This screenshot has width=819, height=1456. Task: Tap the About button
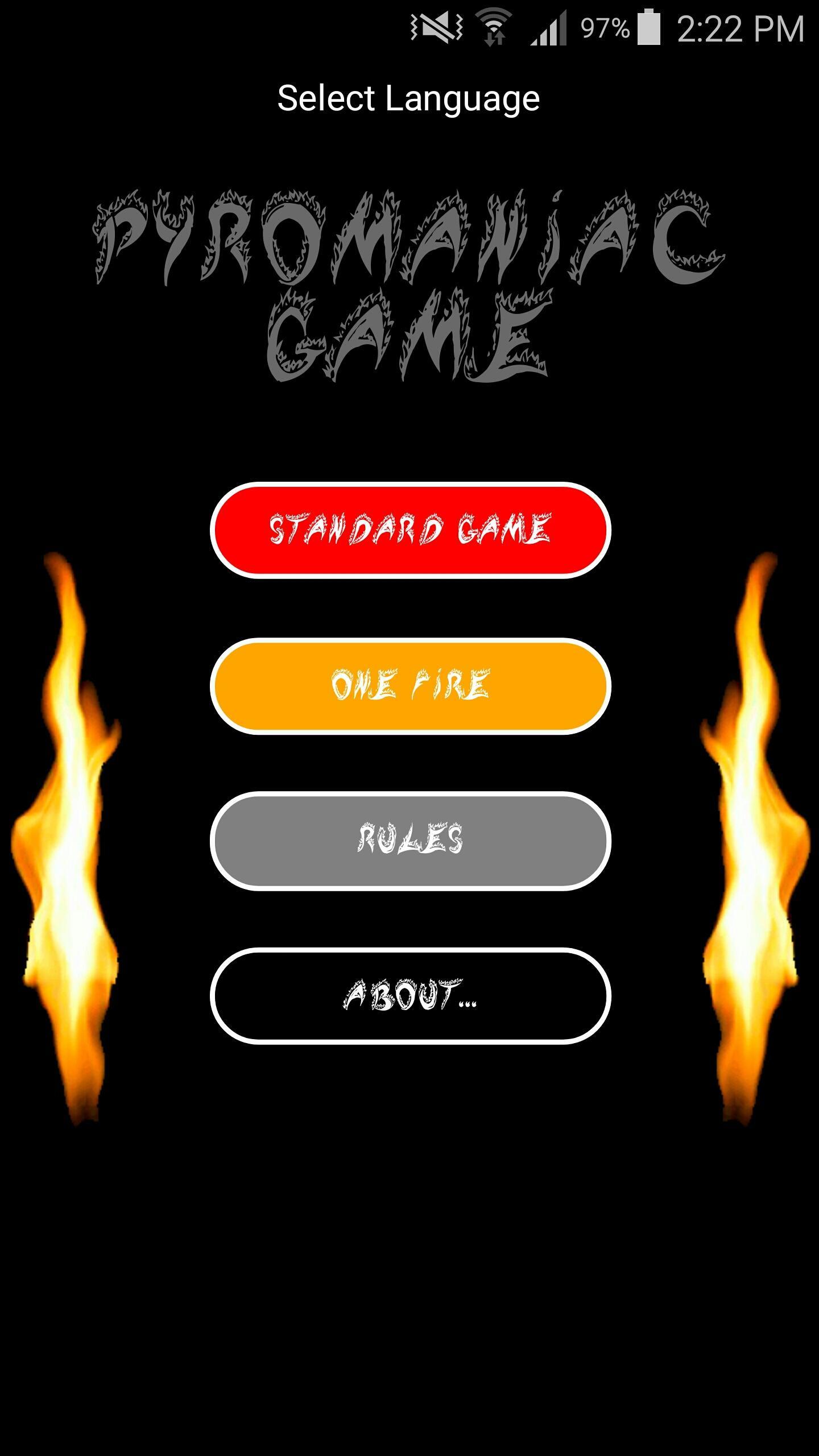410,996
